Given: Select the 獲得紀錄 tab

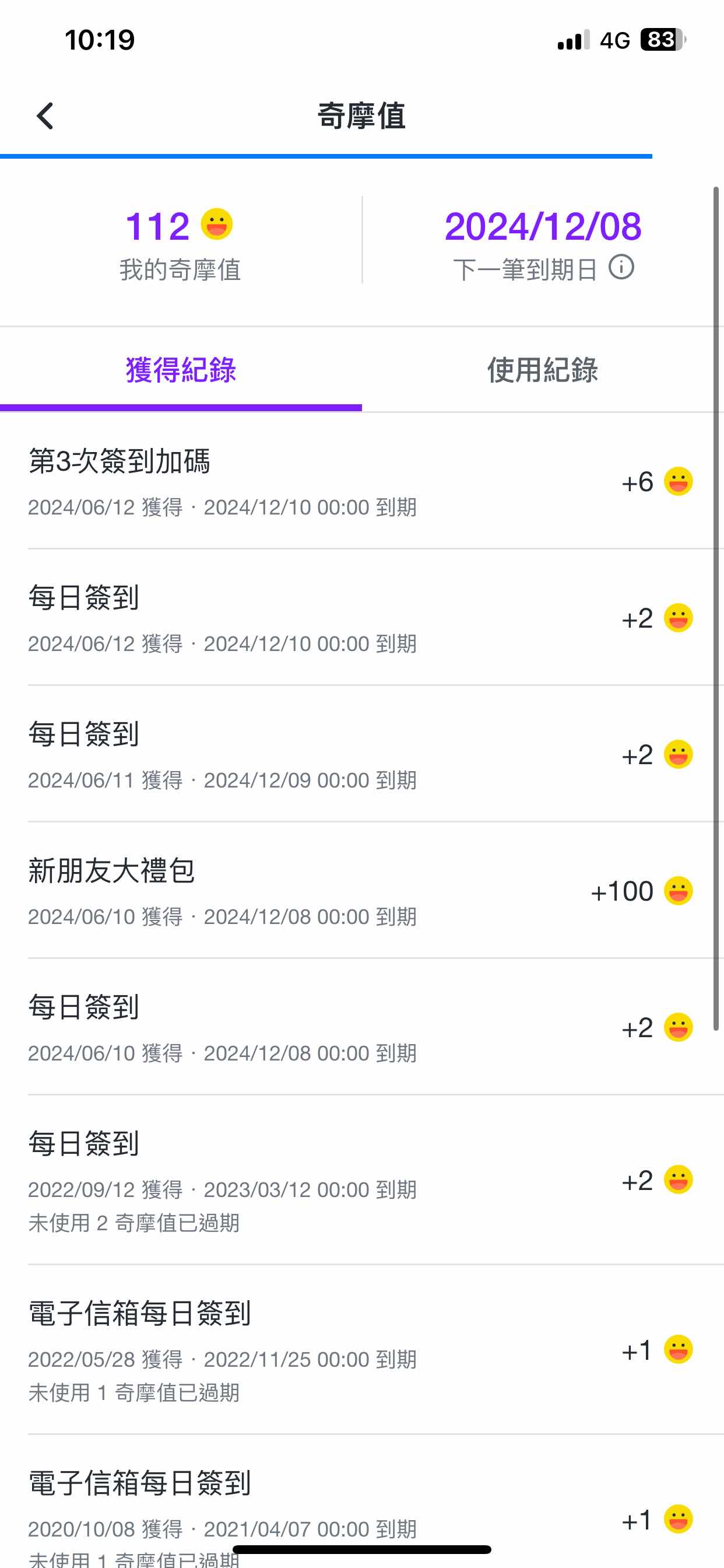Looking at the screenshot, I should coord(181,369).
